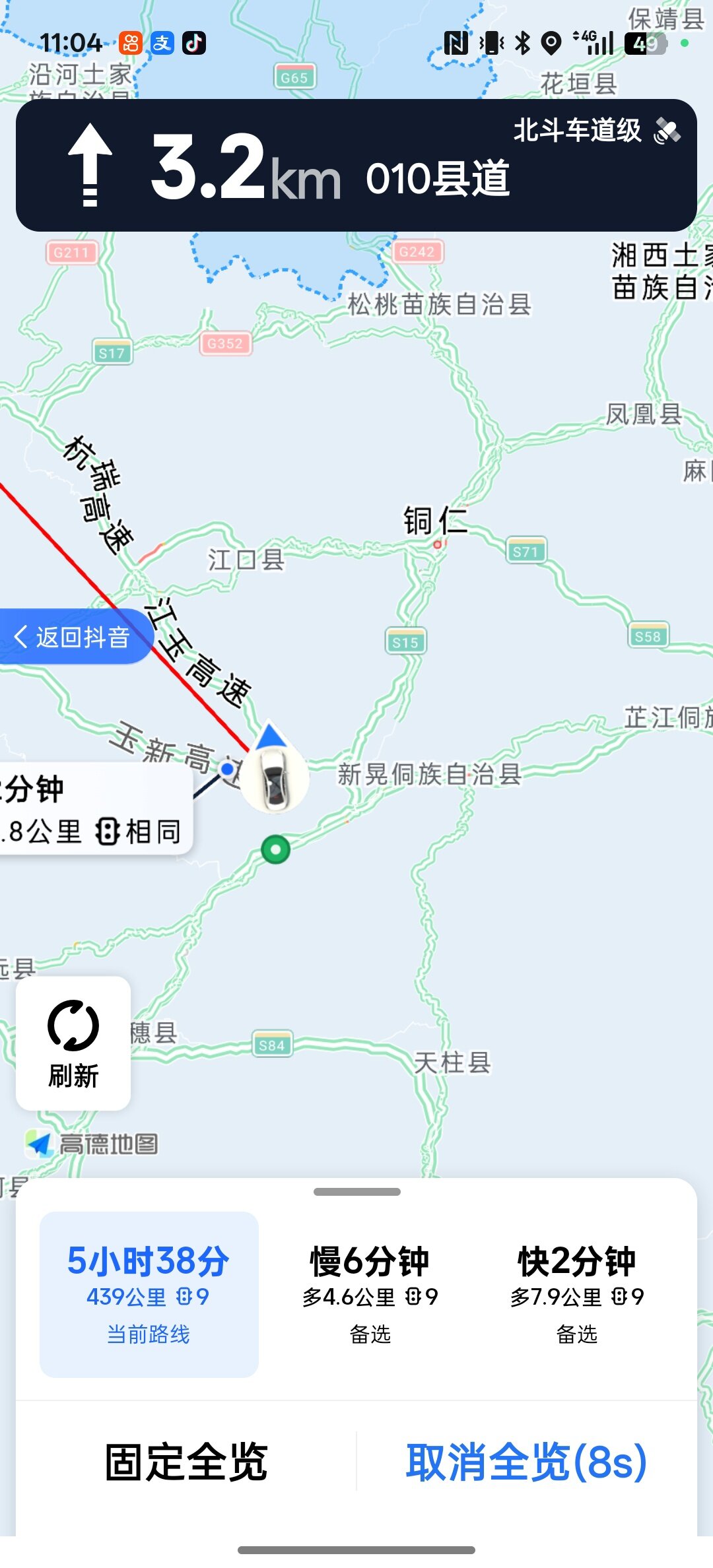
Task: Open the navigation banner for 010县道
Action: coord(356,165)
